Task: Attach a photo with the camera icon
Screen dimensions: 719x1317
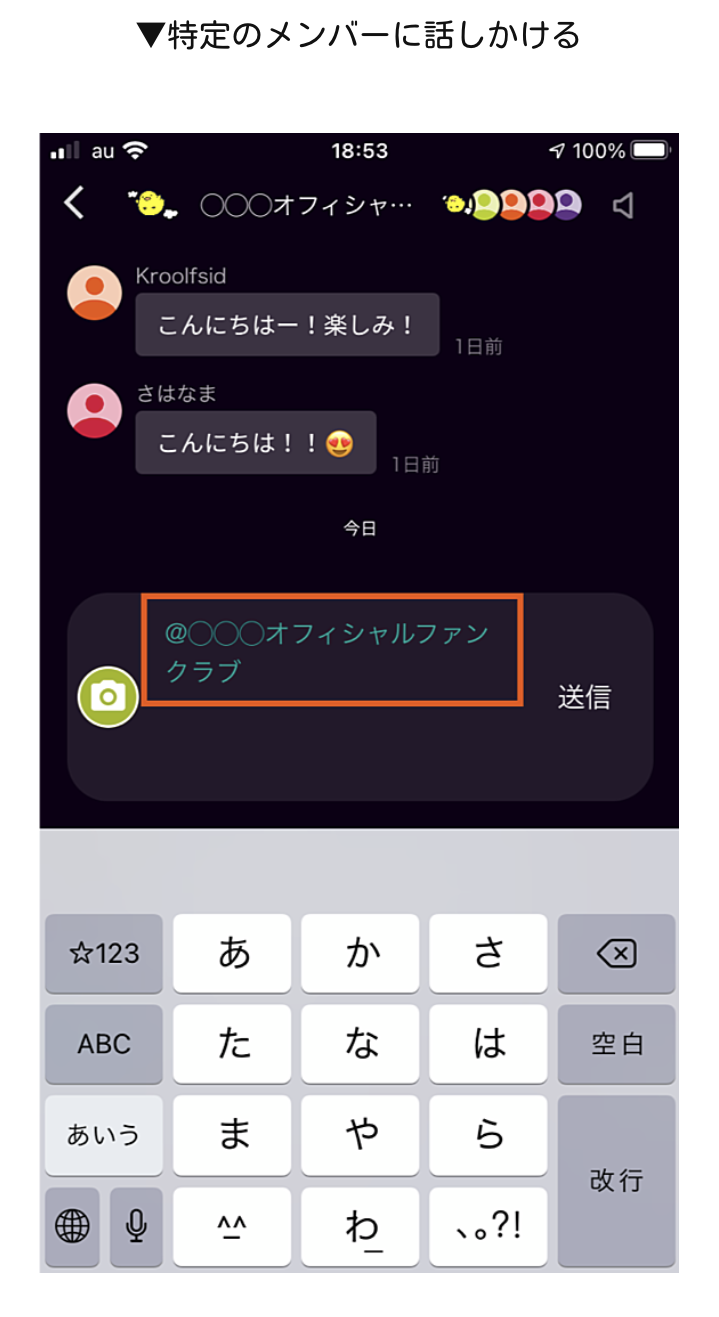Action: coord(108,696)
